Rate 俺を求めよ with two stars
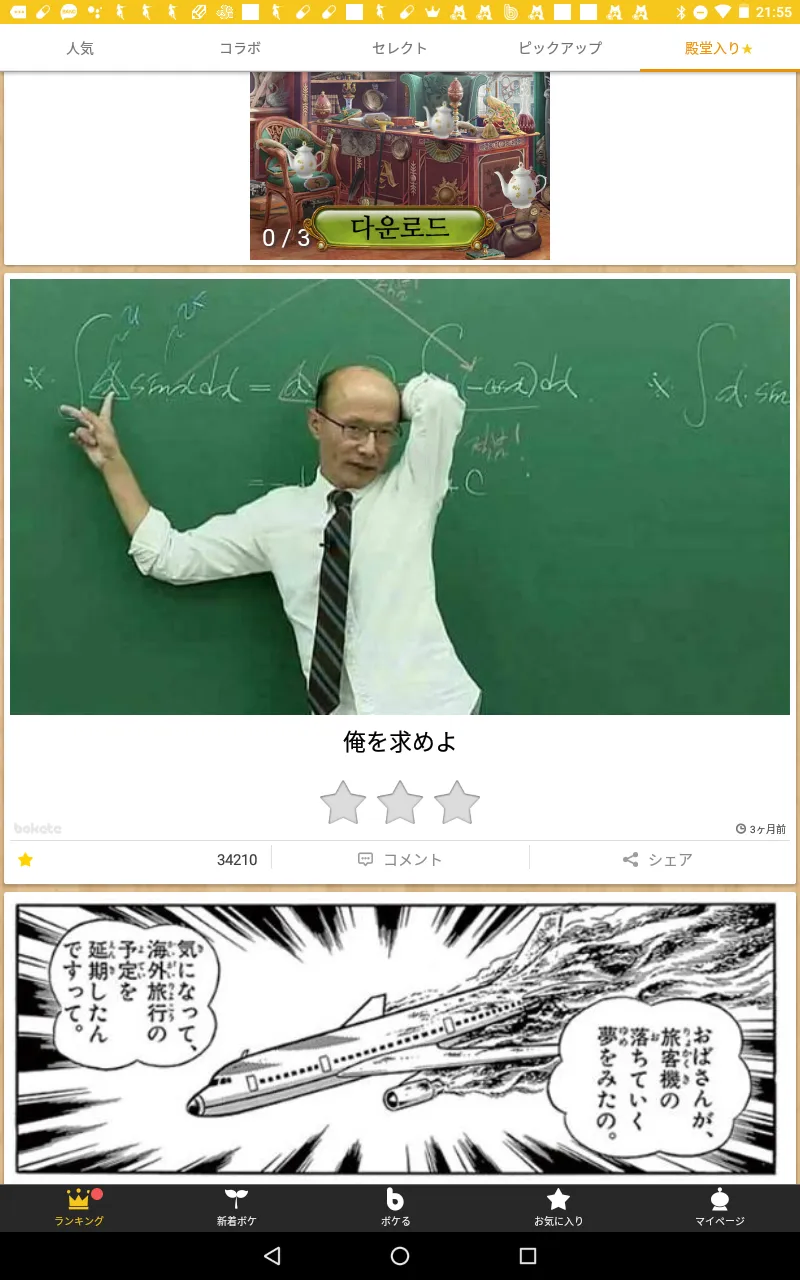800x1280 pixels. 400,802
